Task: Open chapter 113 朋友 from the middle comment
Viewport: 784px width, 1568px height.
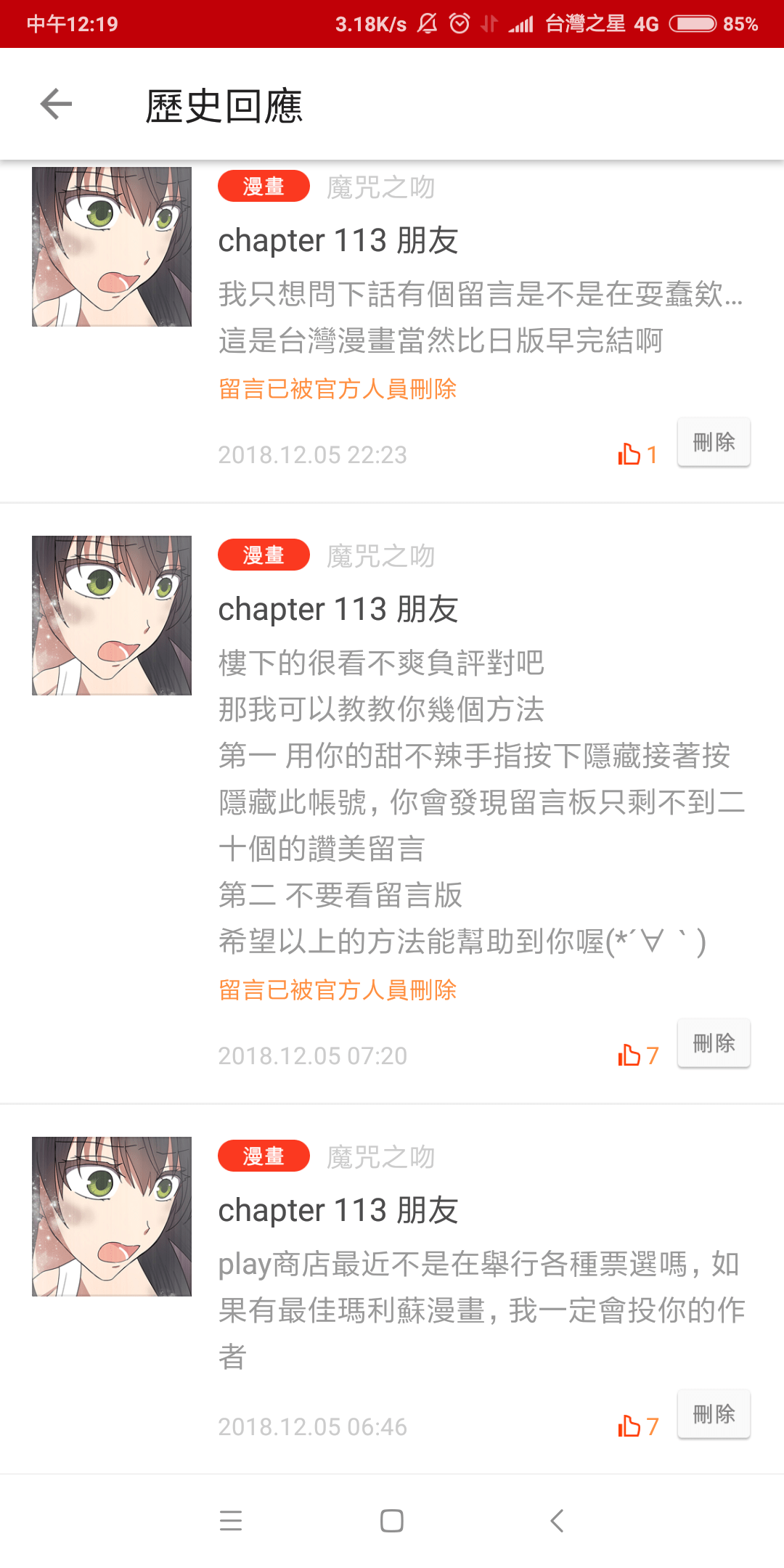Action: [339, 607]
